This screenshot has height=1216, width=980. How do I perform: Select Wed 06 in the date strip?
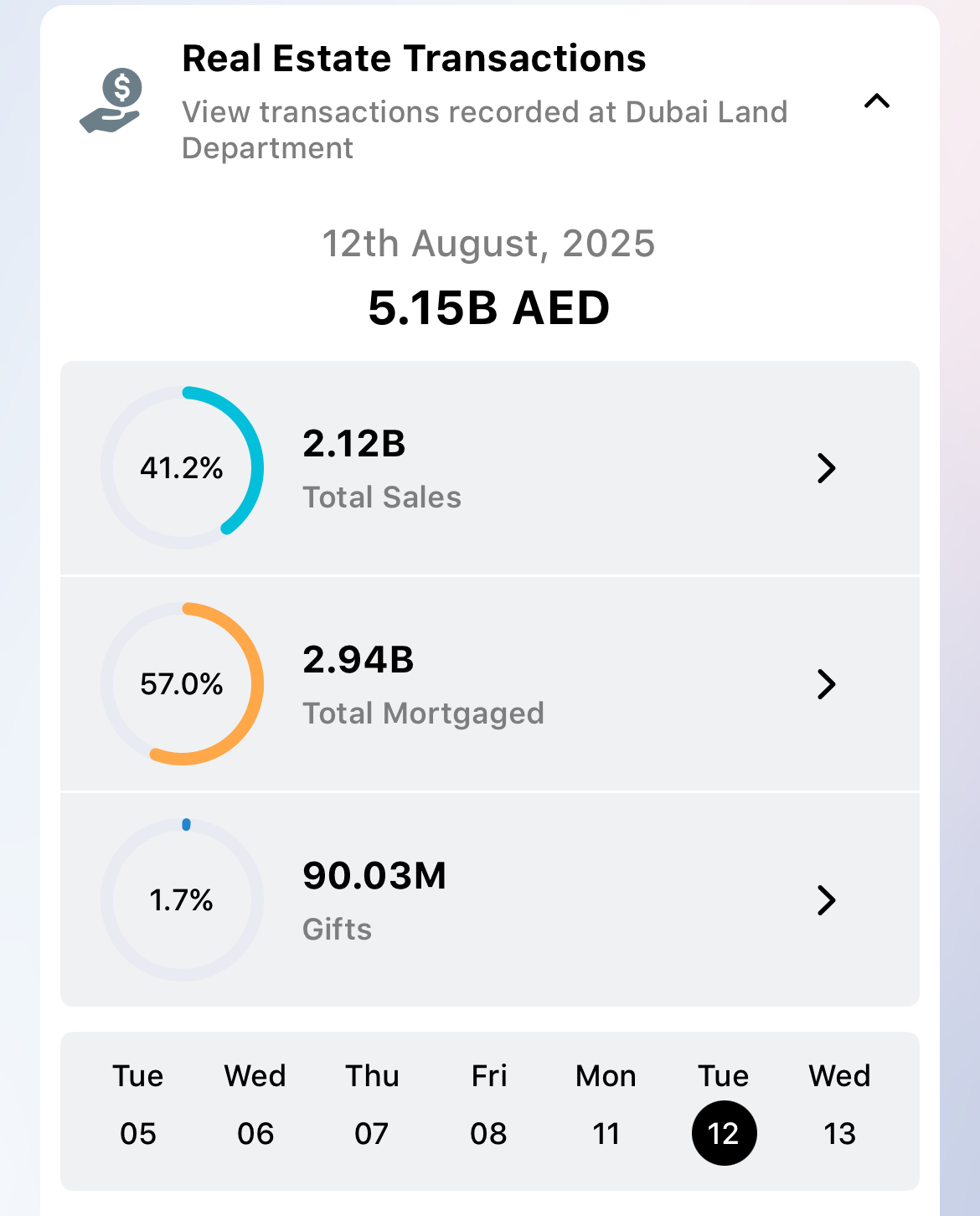coord(255,1107)
